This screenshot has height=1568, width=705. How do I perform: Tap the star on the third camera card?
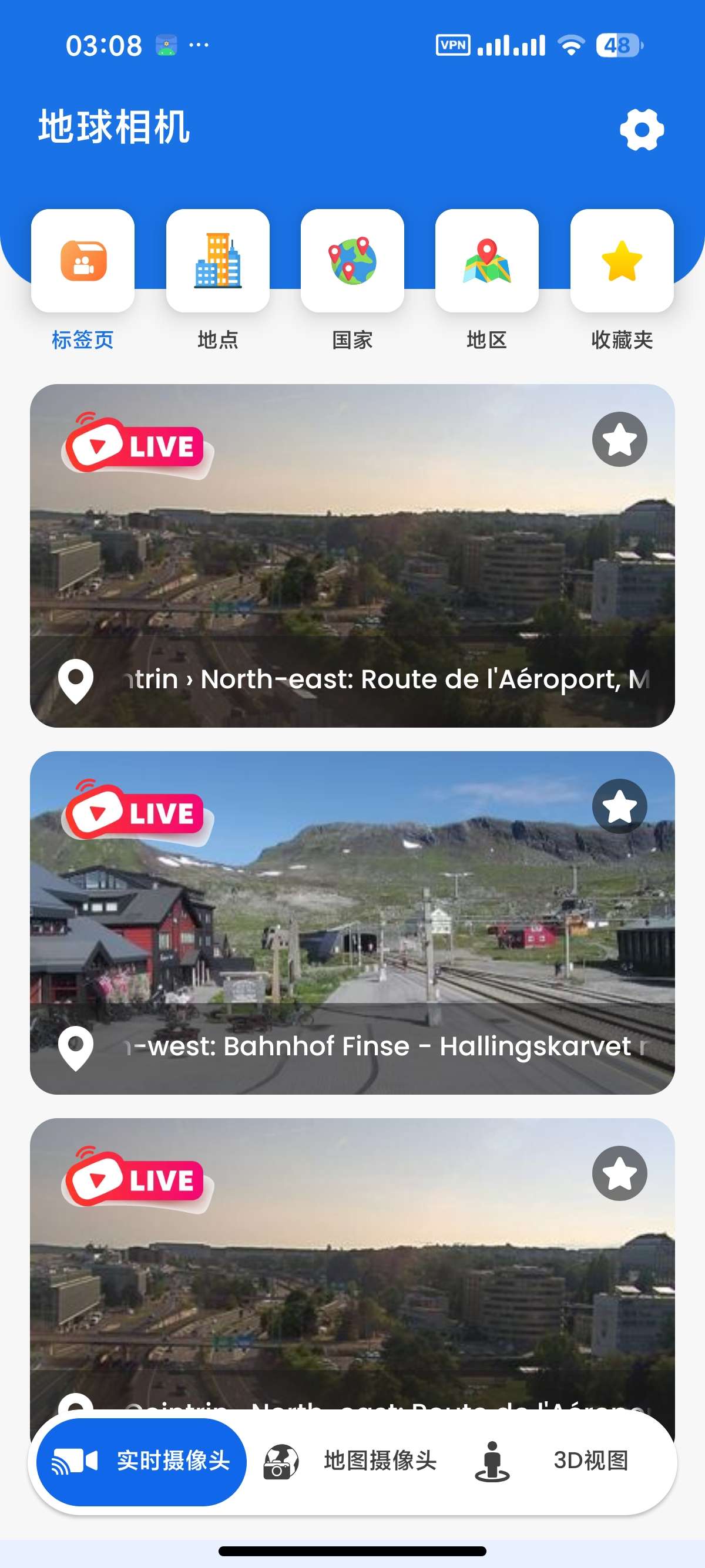(620, 1173)
